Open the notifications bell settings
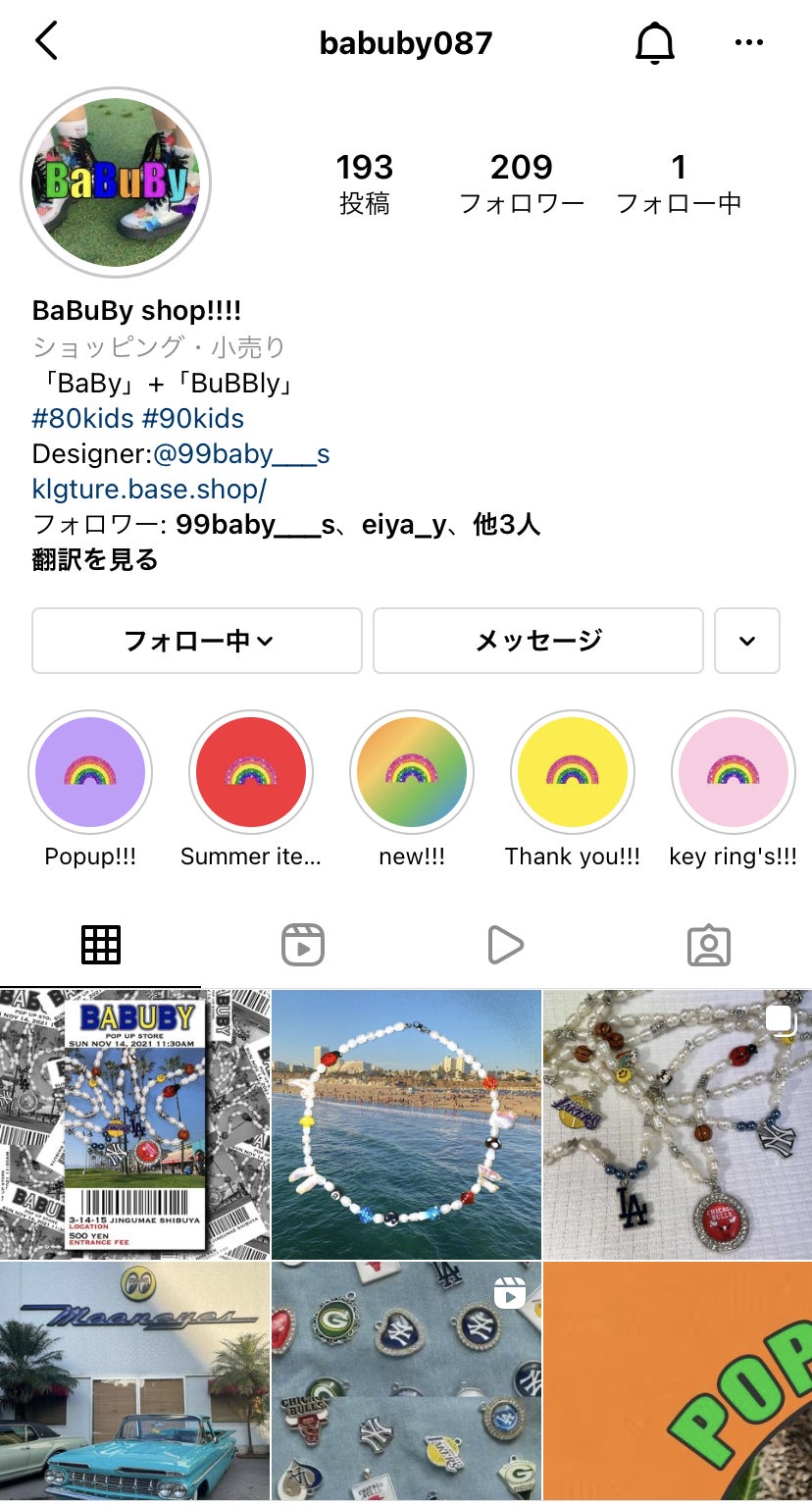This screenshot has height=1505, width=812. 654,42
